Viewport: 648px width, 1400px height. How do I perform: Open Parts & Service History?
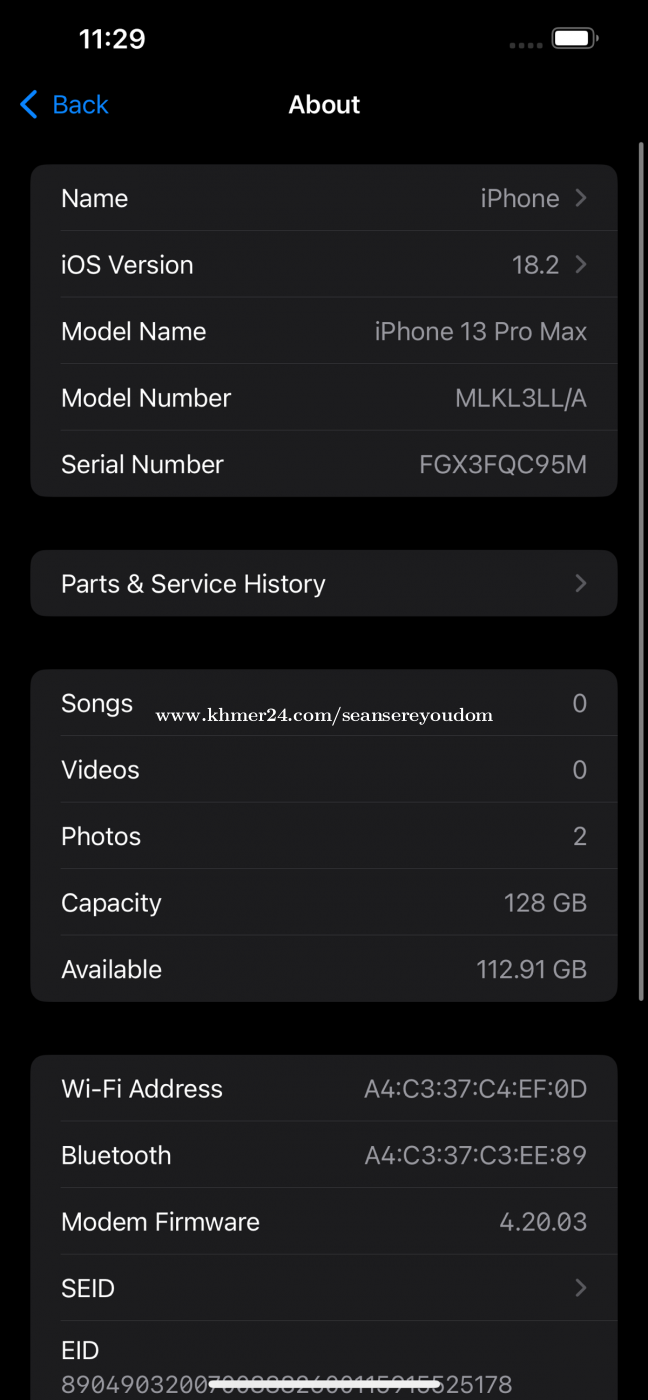[x=324, y=583]
